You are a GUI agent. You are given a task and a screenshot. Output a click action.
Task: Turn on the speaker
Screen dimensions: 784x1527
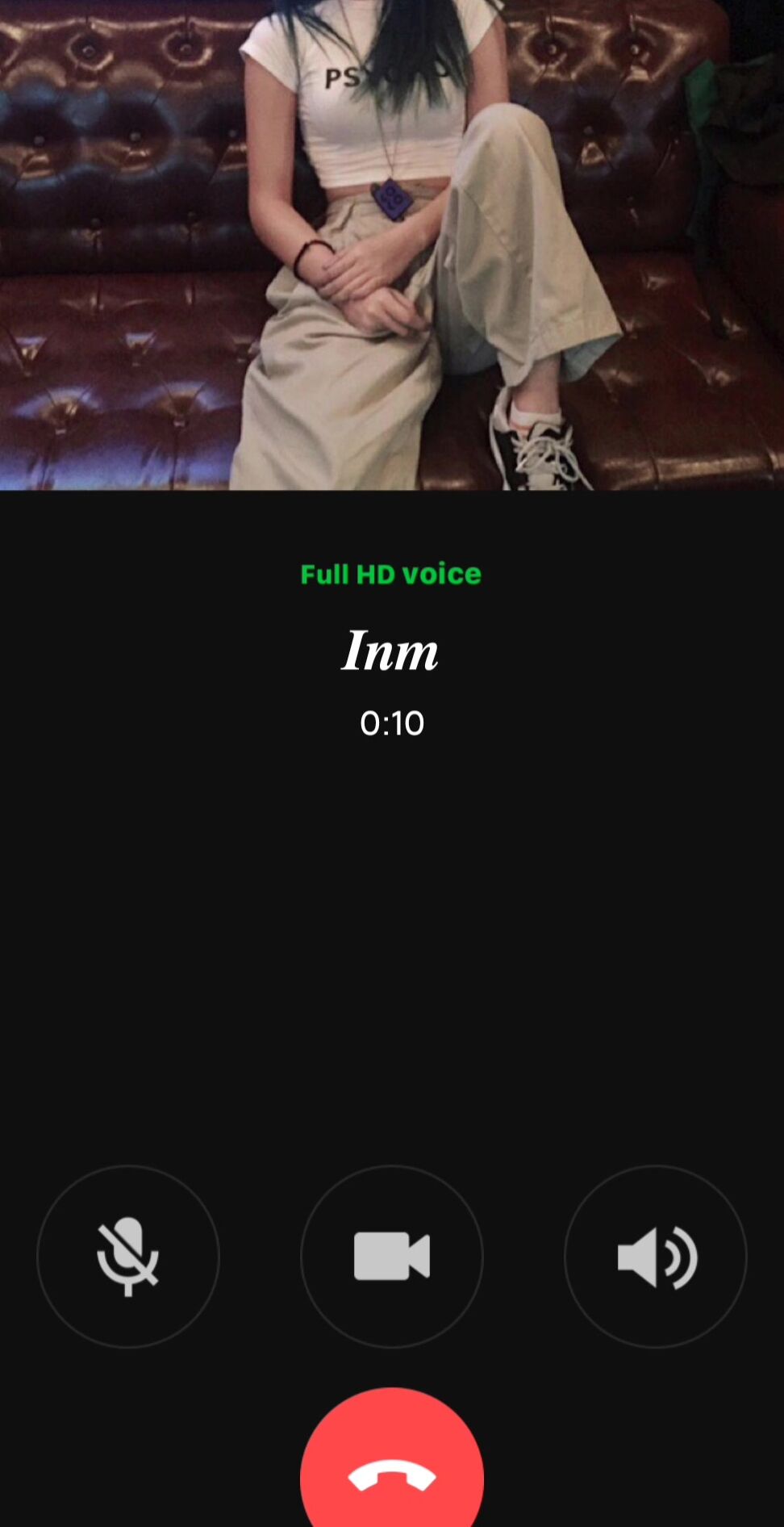tap(655, 1256)
